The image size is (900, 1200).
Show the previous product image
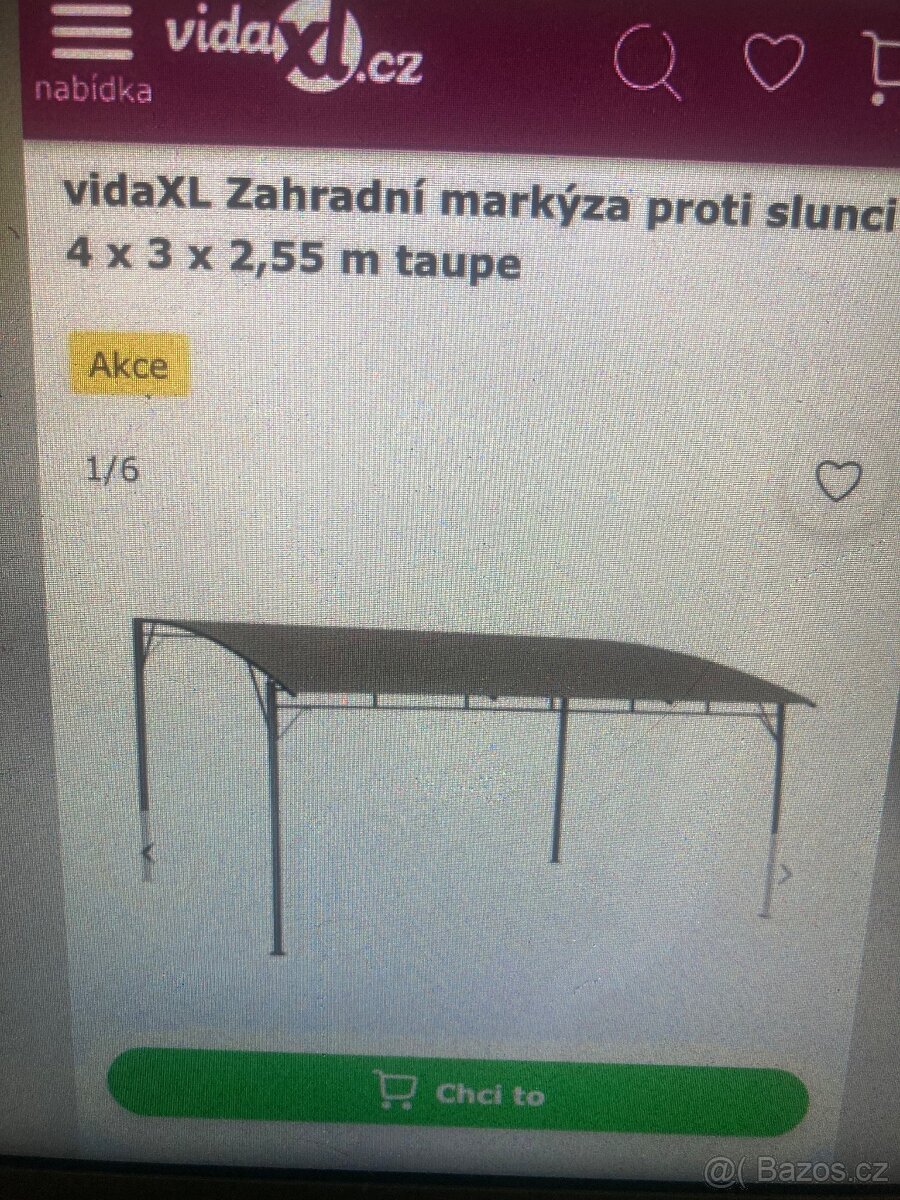click(x=148, y=855)
